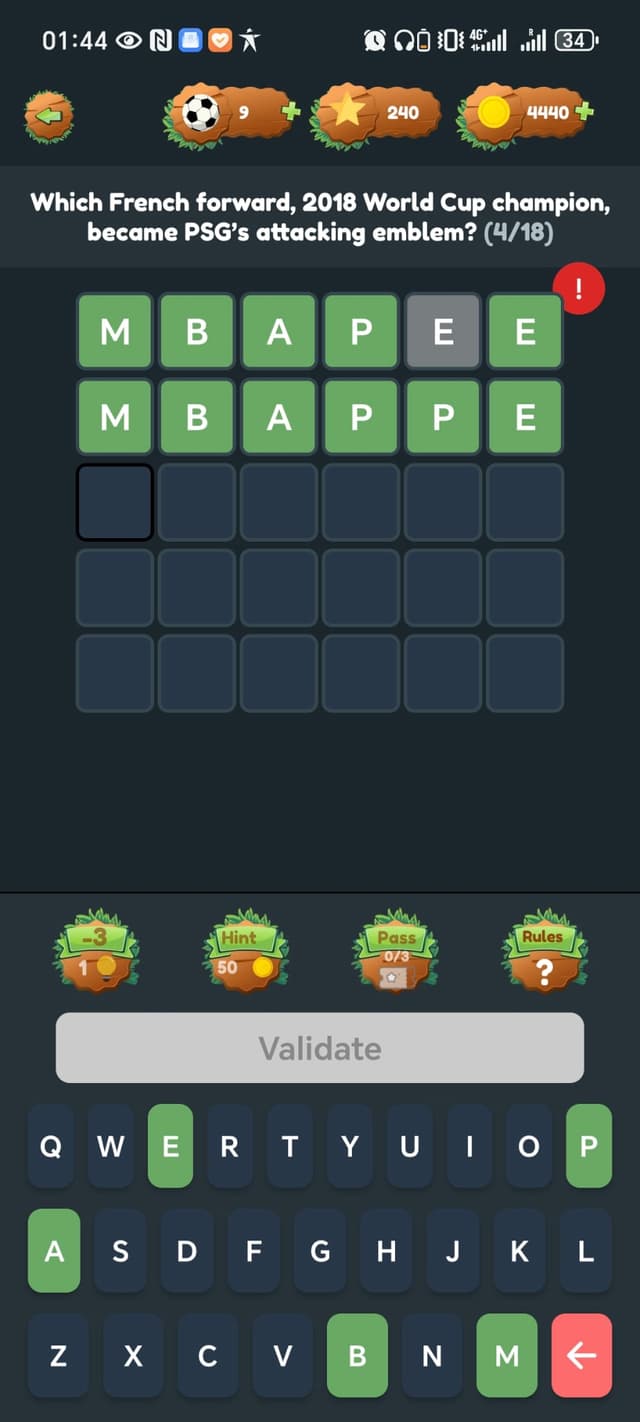
Task: Use the -3 letters booster
Action: [97, 950]
